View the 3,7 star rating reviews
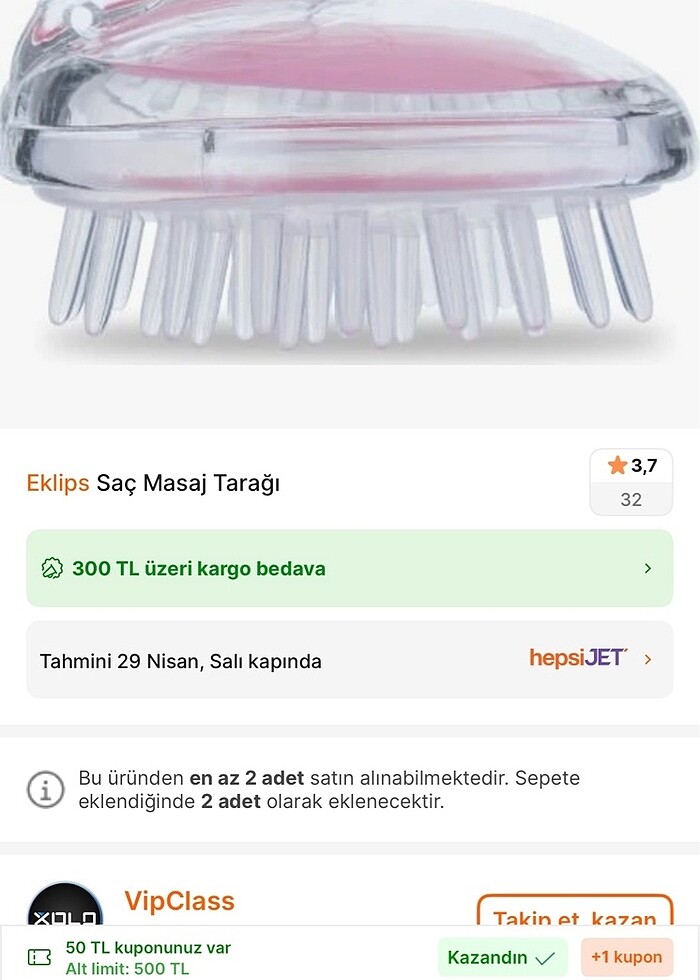 click(631, 481)
